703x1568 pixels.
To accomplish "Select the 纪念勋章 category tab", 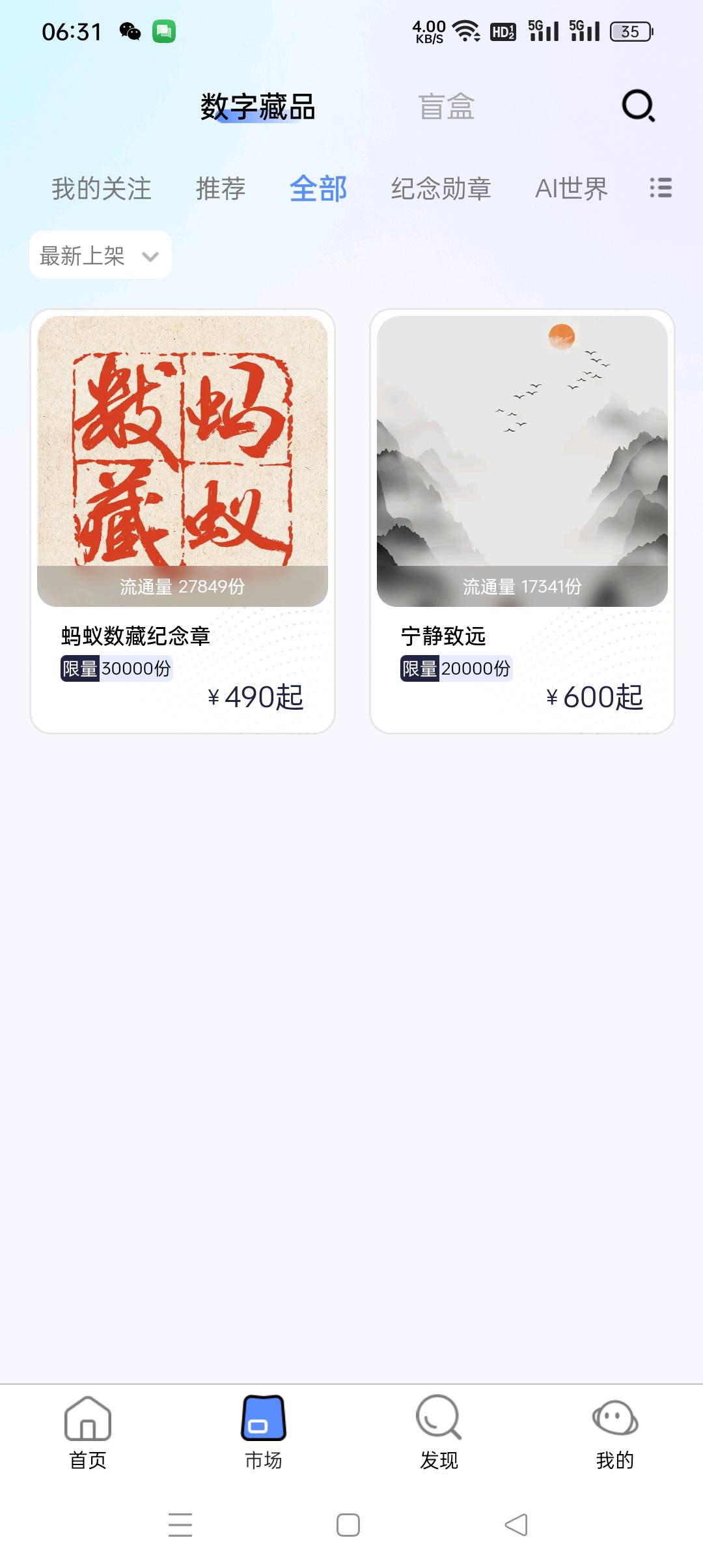I will pyautogui.click(x=441, y=188).
